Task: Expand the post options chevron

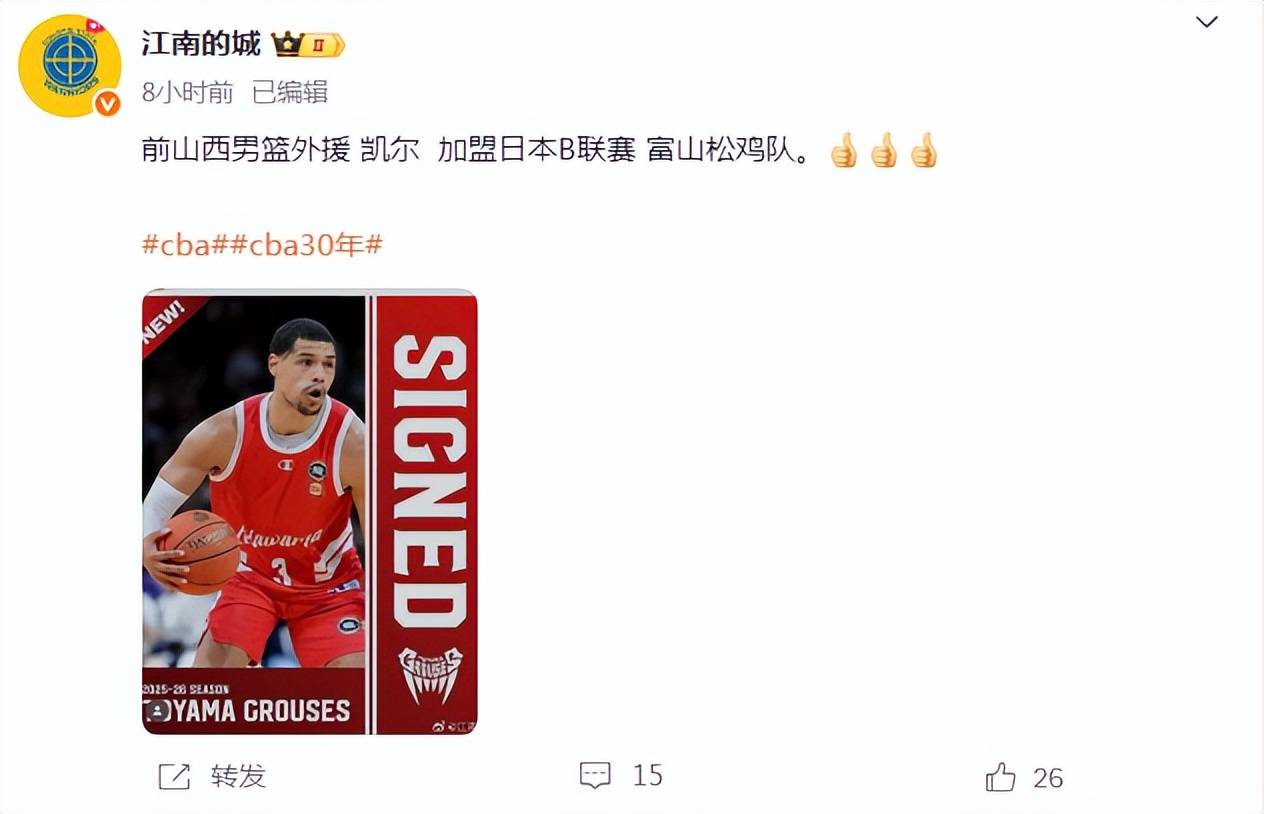Action: [x=1207, y=22]
